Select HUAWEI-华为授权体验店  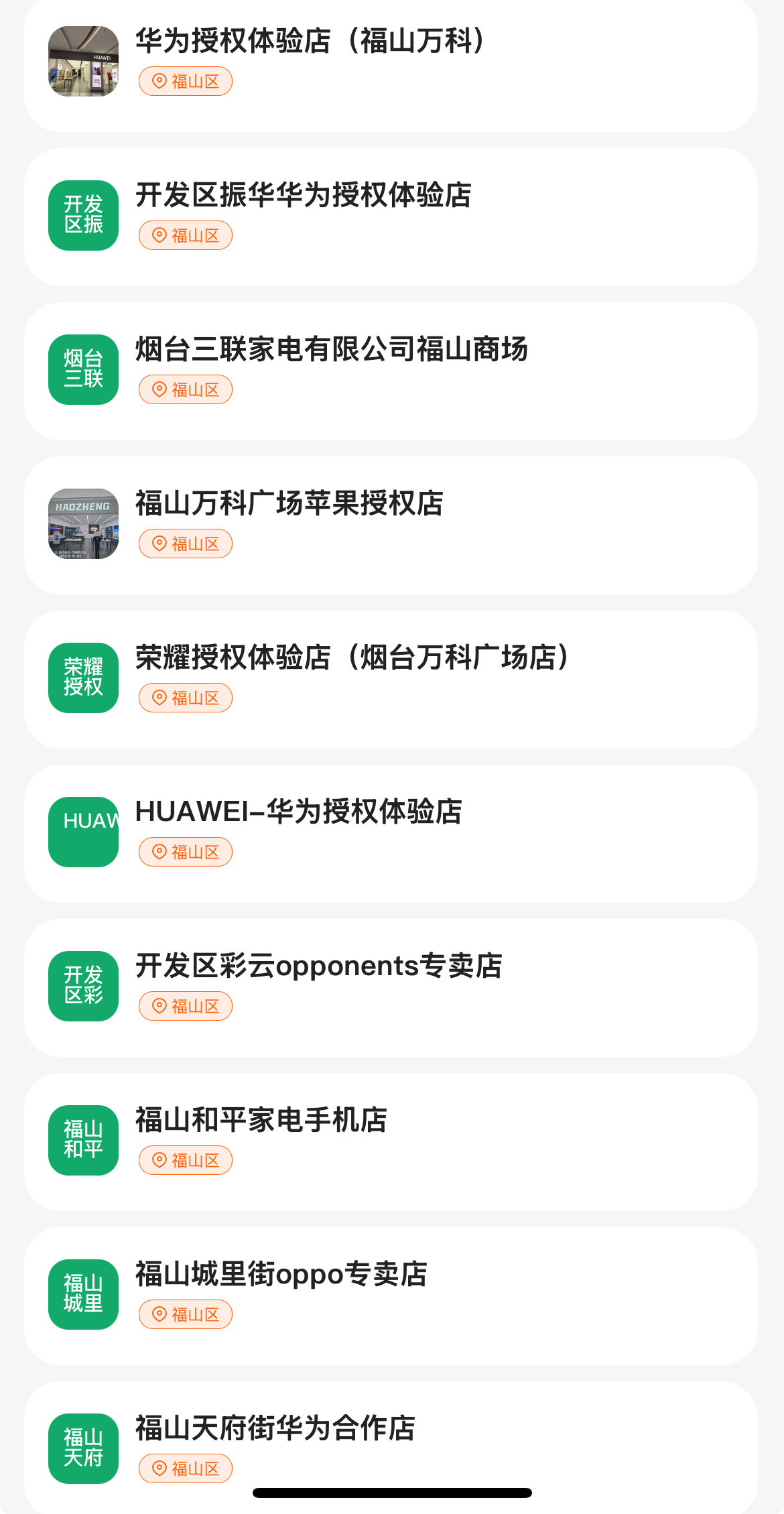[298, 812]
